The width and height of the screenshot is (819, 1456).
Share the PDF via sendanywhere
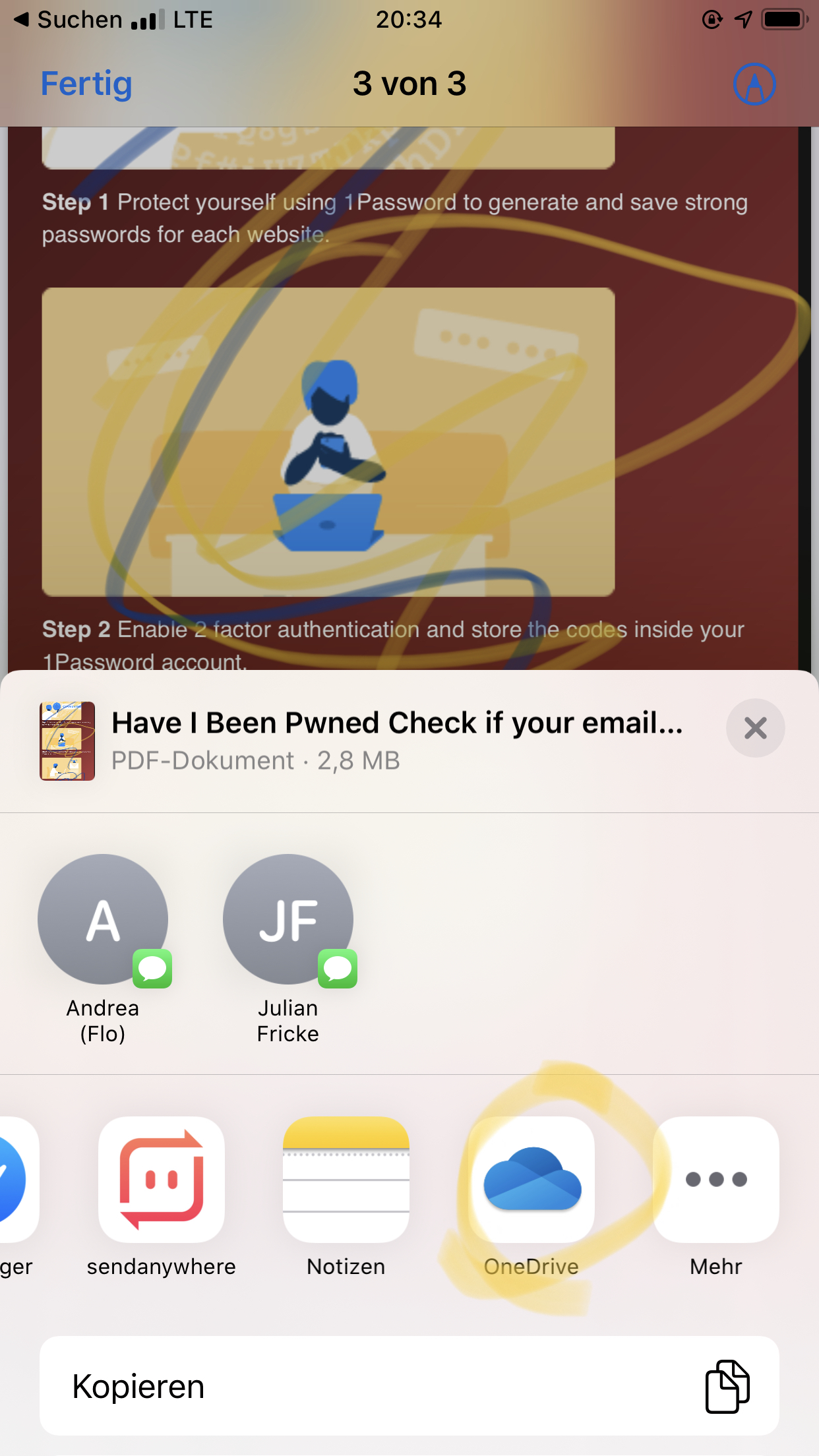[x=162, y=1179]
